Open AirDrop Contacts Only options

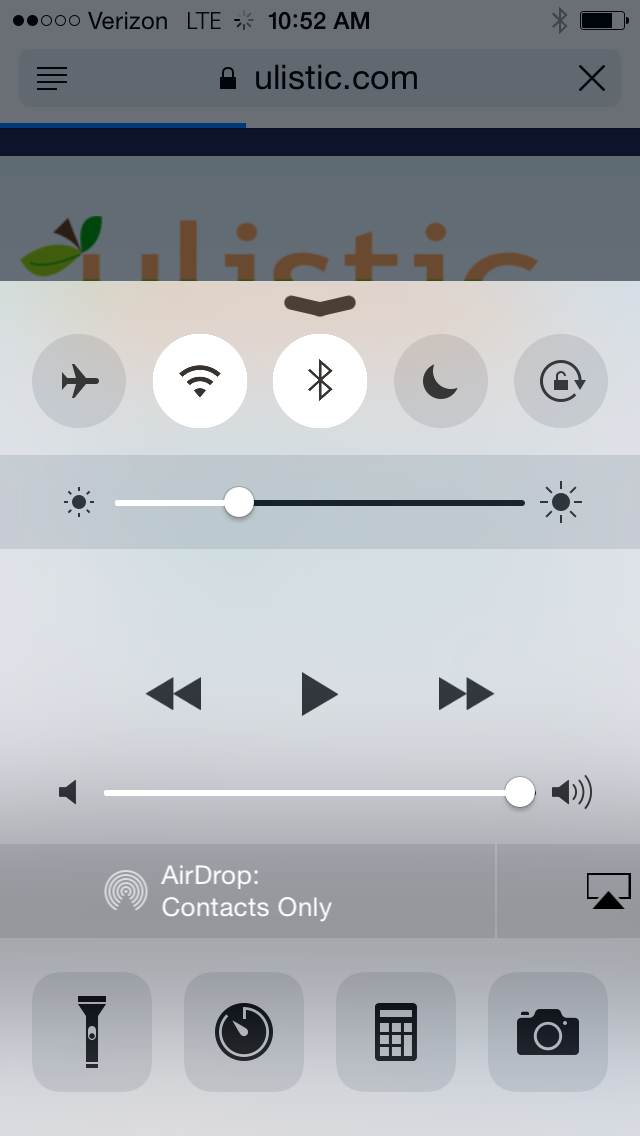[248, 891]
